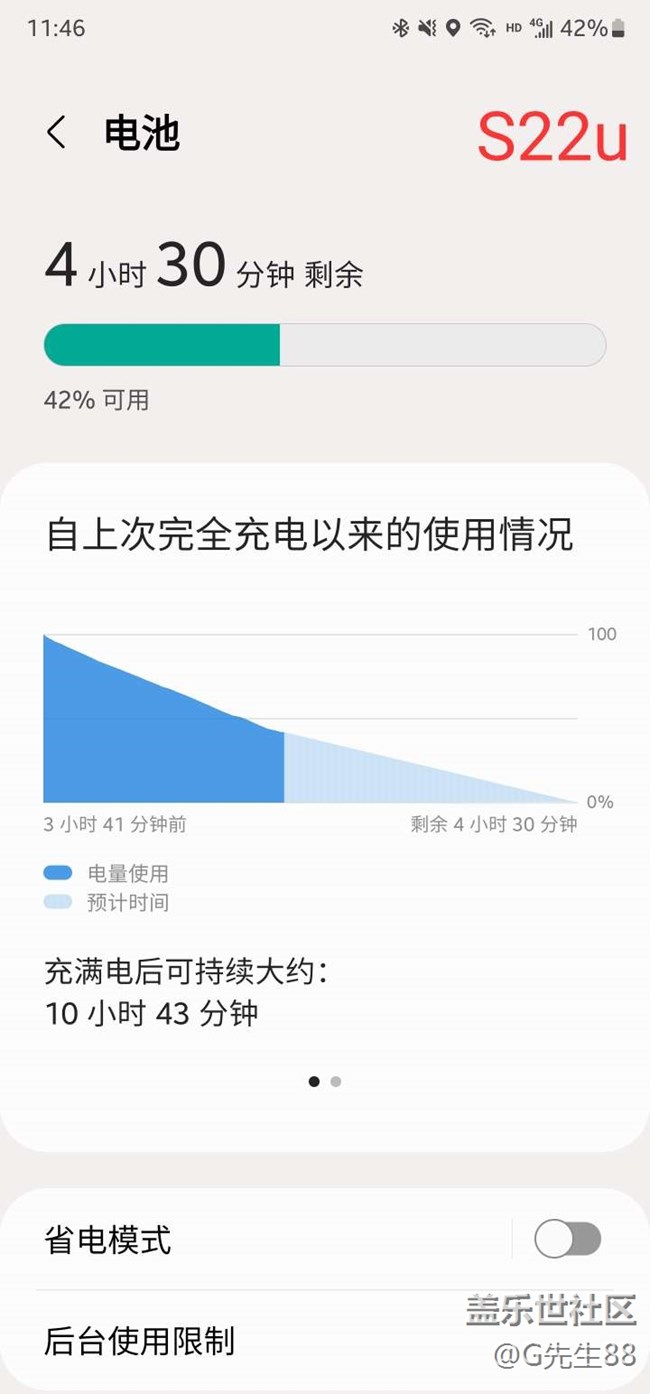Tap the second usage page indicator dot
The width and height of the screenshot is (650, 1394).
(336, 1081)
